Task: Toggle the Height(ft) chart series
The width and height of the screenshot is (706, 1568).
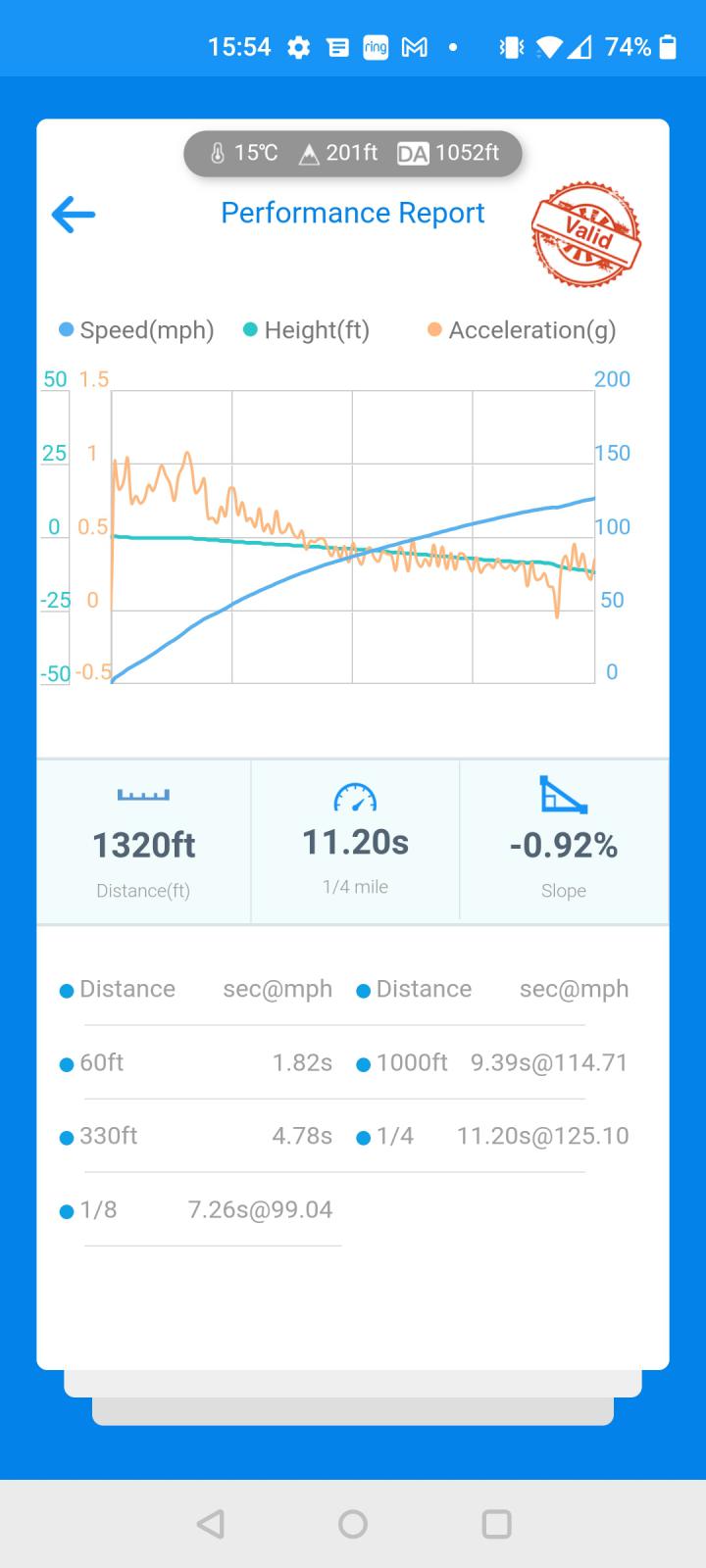Action: tap(306, 330)
